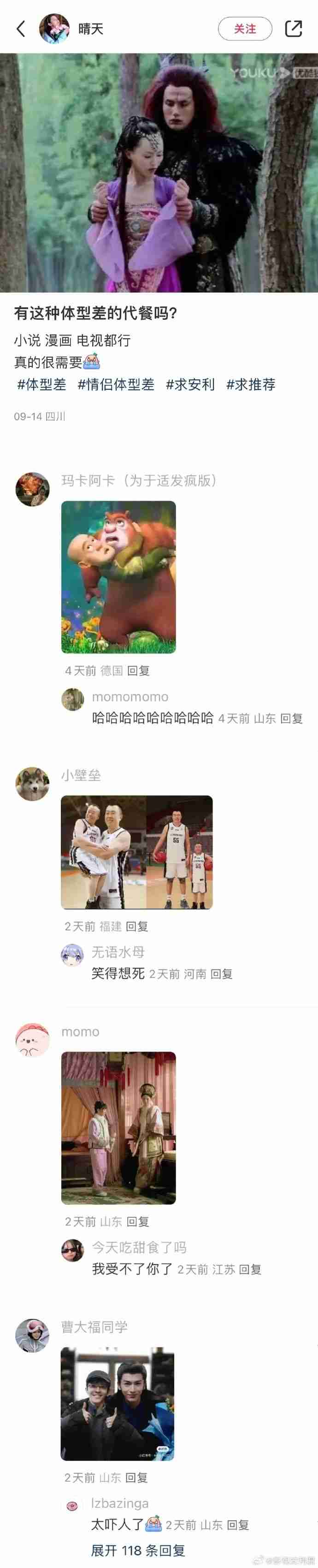Open the #体型差 hashtag
The height and width of the screenshot is (1568, 318).
[x=41, y=385]
